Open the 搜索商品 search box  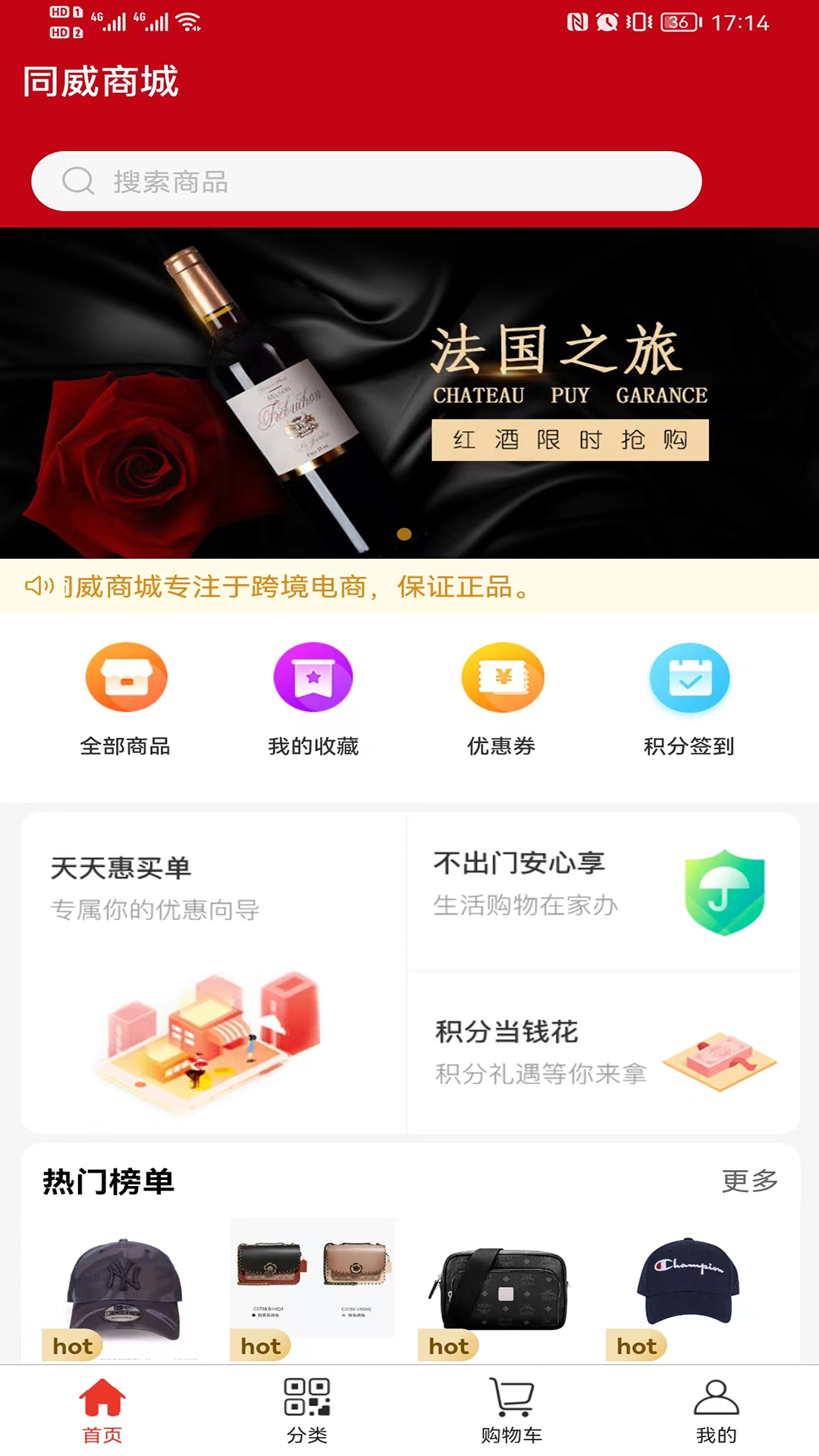[366, 181]
